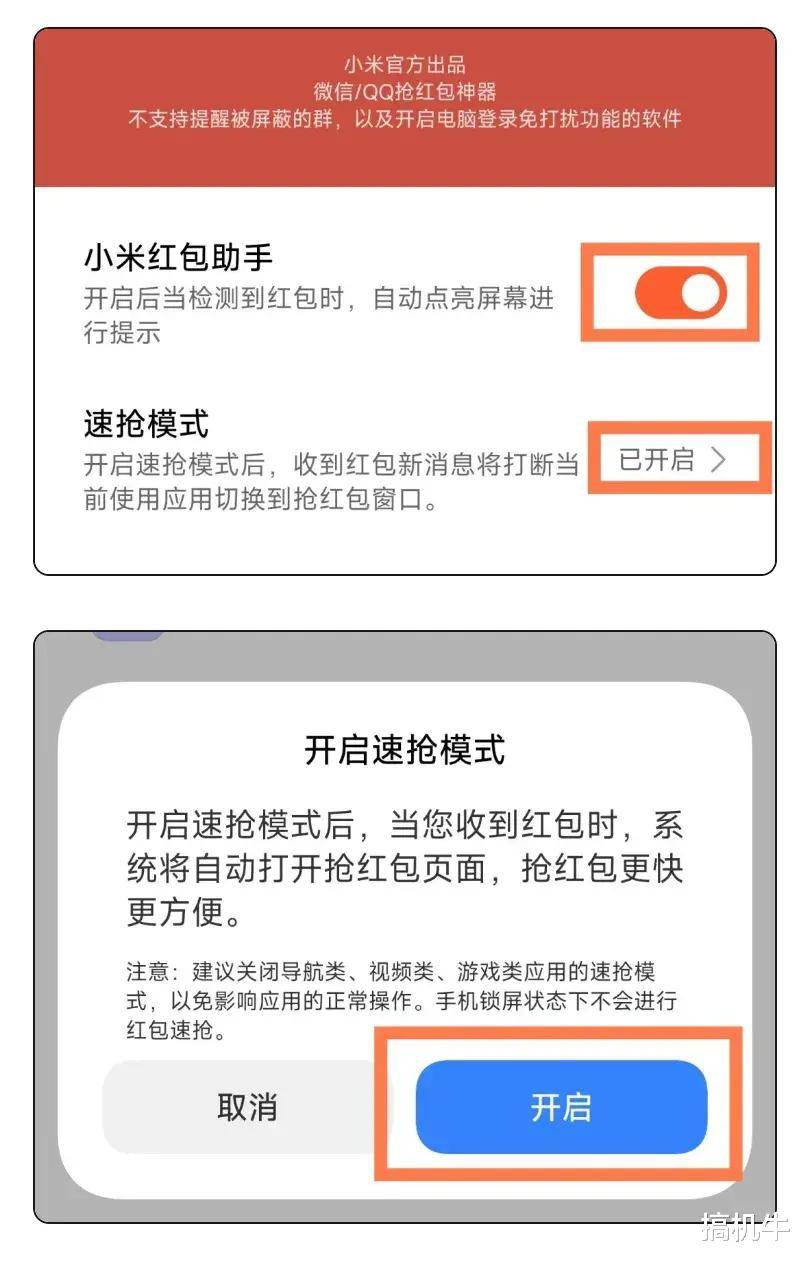This screenshot has height=1262, width=806.
Task: Select the 微信/QQ抢红包神器 header line
Action: click(x=403, y=91)
